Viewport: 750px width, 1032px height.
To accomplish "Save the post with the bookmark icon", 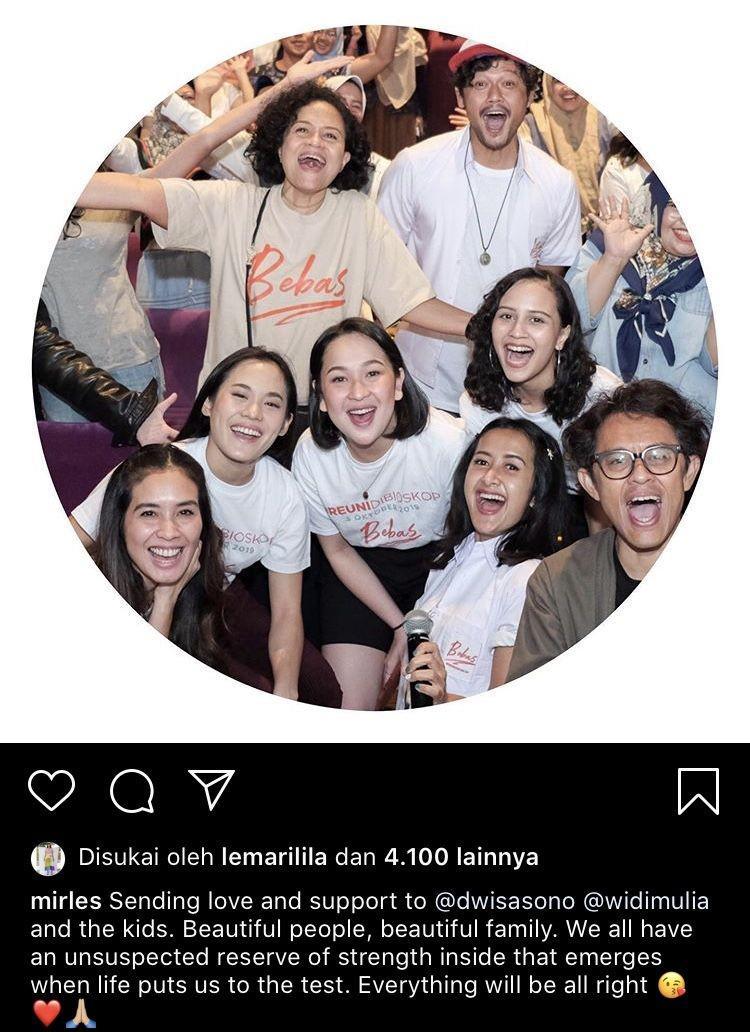I will (698, 791).
